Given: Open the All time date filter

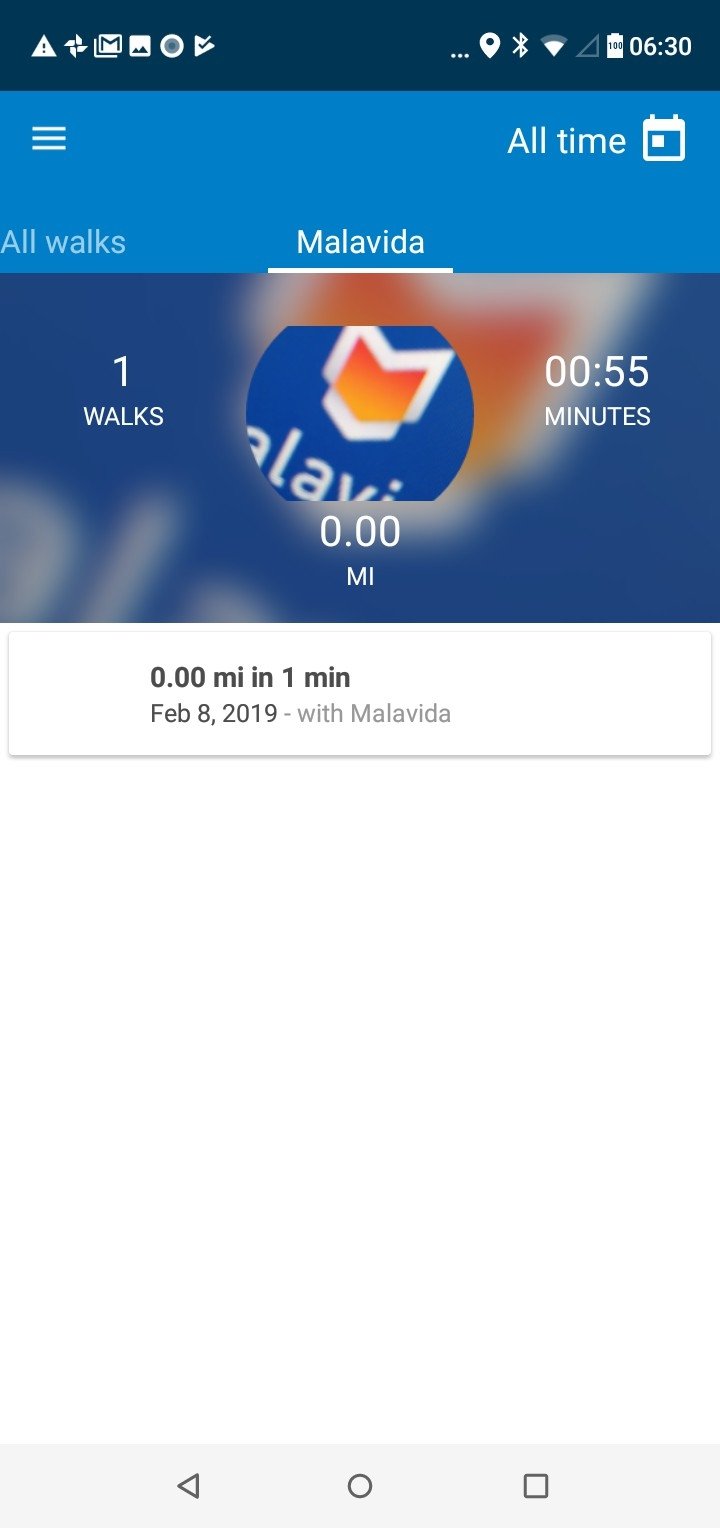Looking at the screenshot, I should point(596,140).
